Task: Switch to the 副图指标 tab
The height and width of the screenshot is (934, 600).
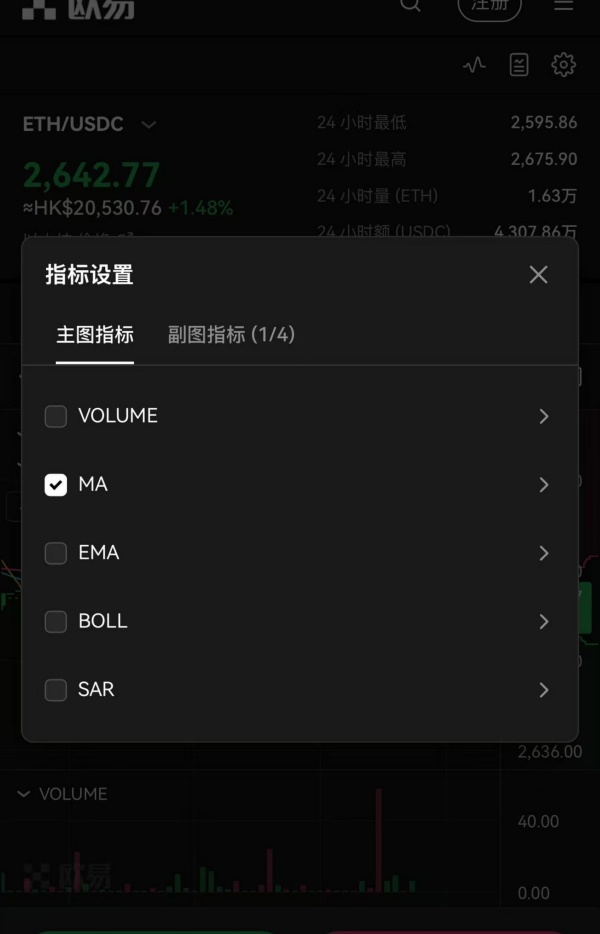Action: [x=231, y=335]
